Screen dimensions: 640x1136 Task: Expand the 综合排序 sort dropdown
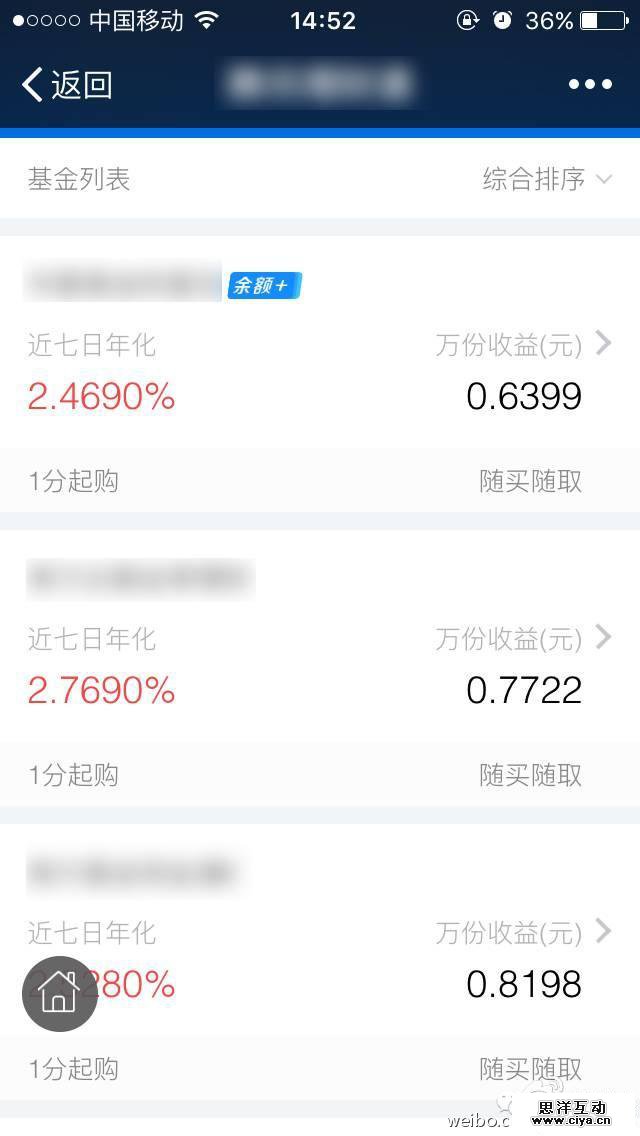tap(547, 180)
